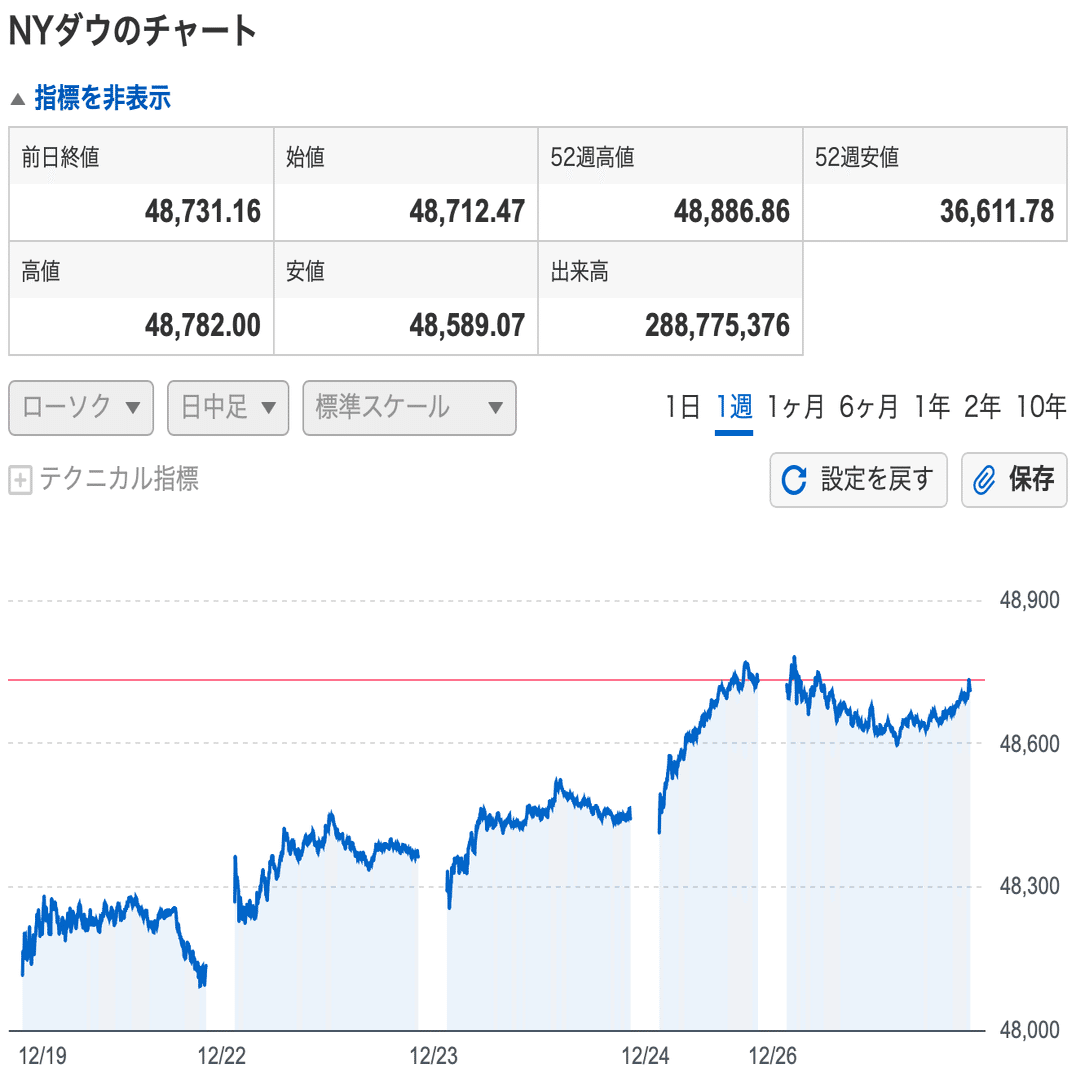Viewport: 1076px width, 1076px height.
Task: Select the 1週 chart range
Action: tap(734, 407)
